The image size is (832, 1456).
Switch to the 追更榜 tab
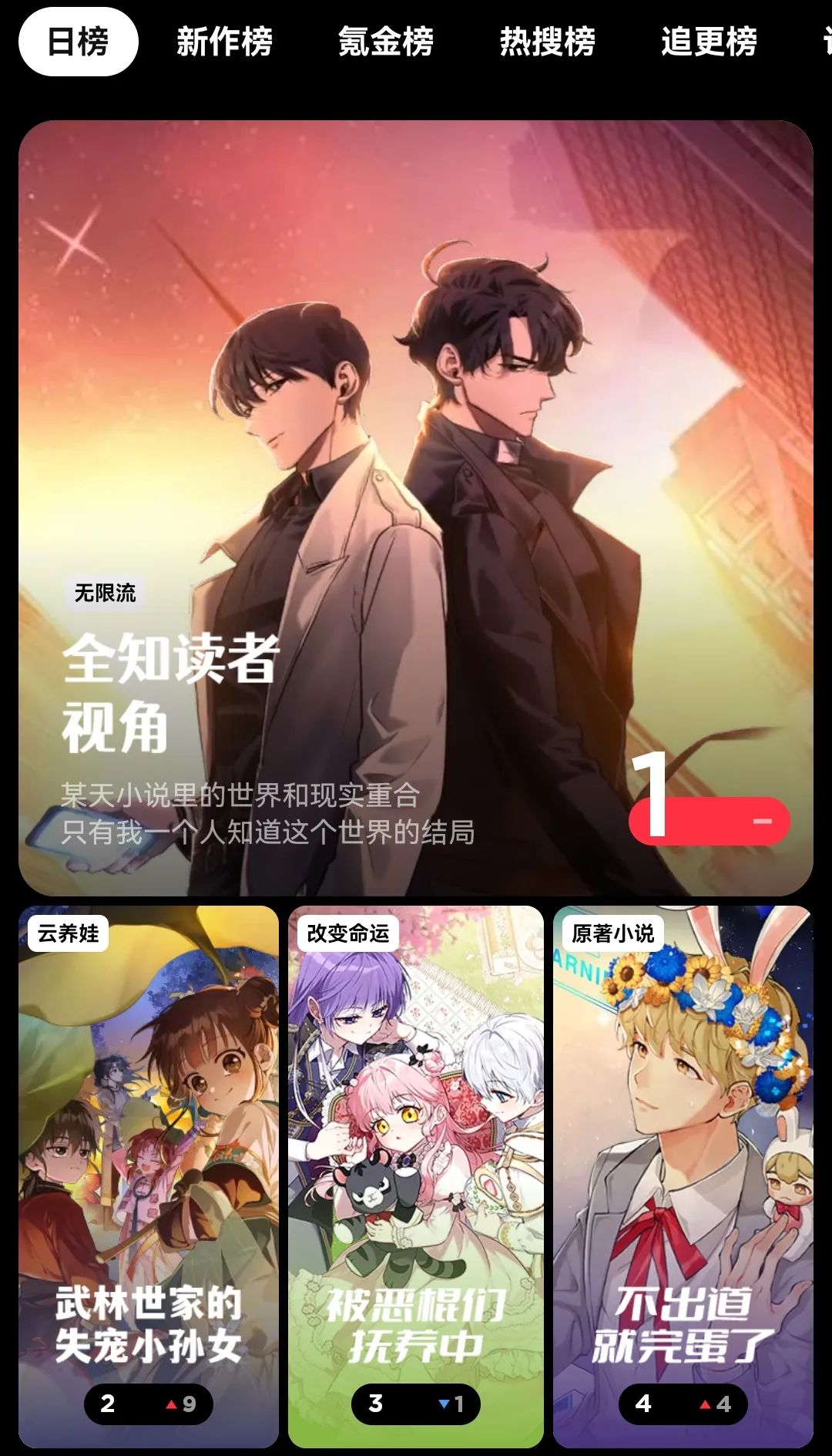click(709, 42)
